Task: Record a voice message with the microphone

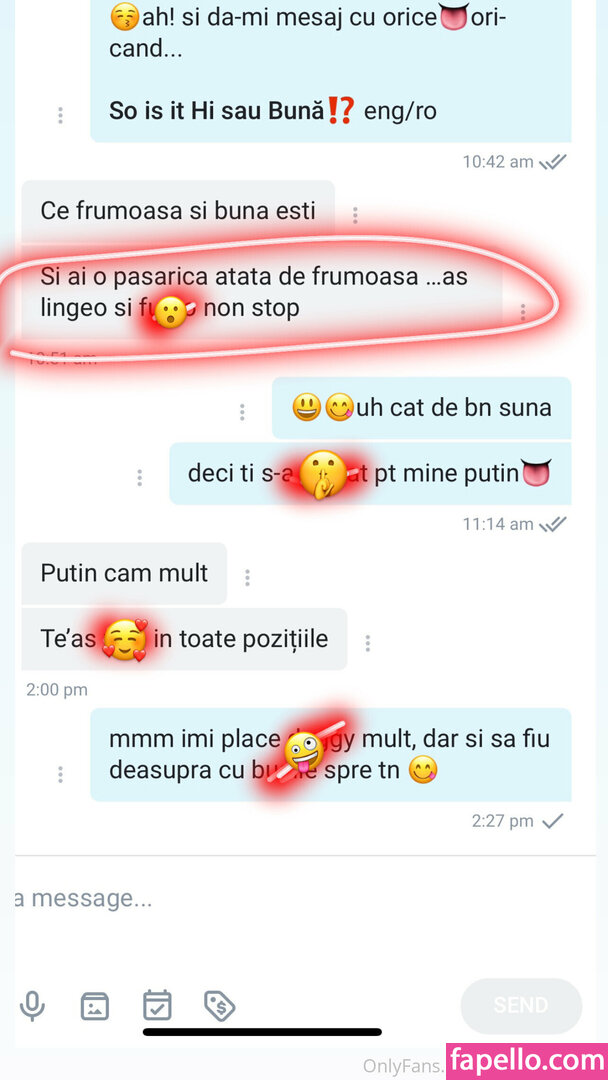Action: pyautogui.click(x=32, y=1006)
